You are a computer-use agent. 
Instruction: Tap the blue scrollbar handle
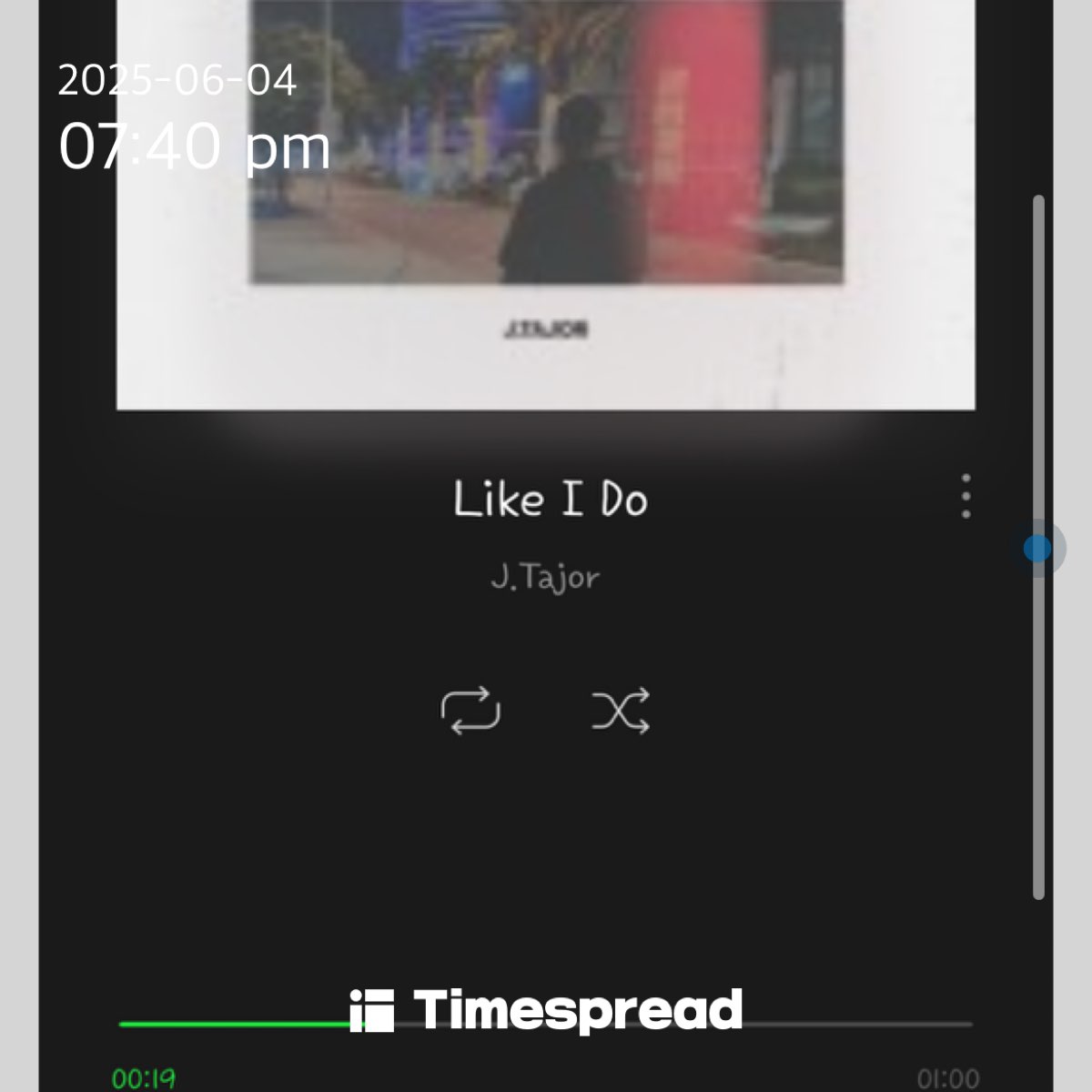[1037, 548]
